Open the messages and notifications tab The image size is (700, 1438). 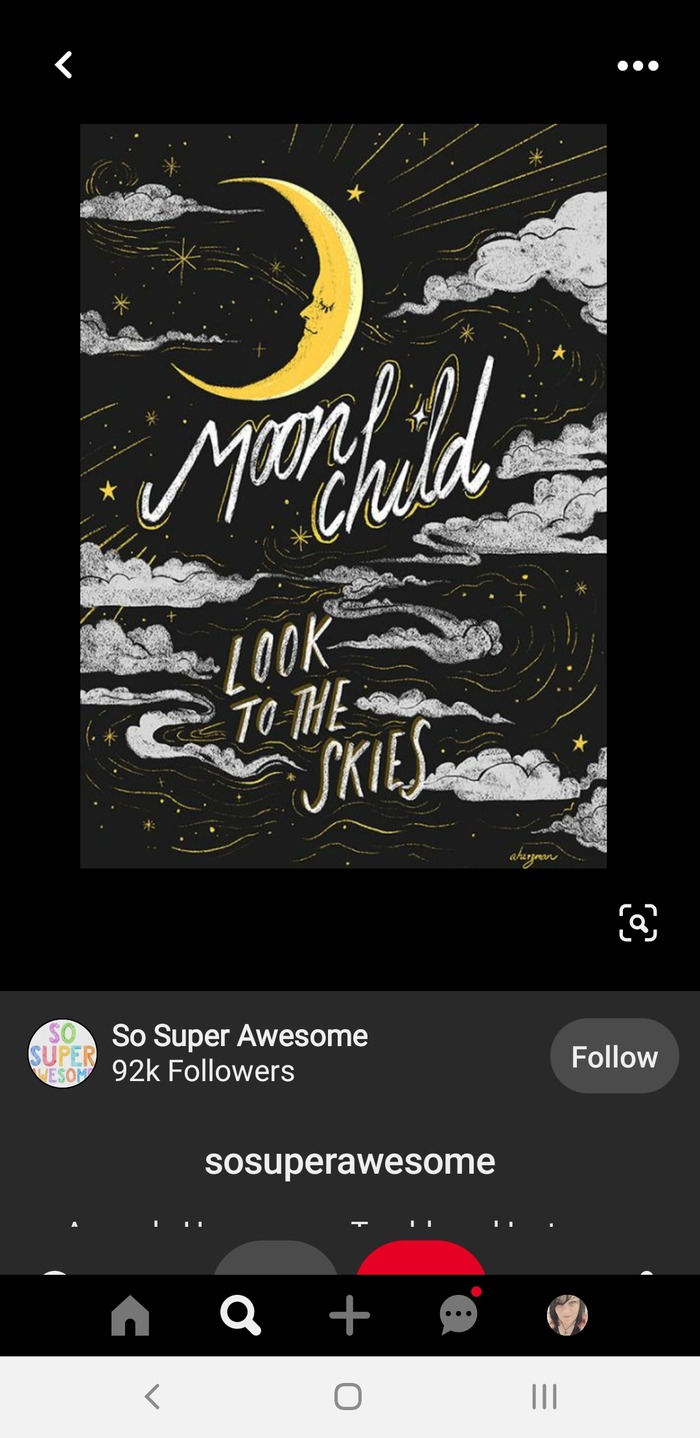pyautogui.click(x=459, y=1315)
